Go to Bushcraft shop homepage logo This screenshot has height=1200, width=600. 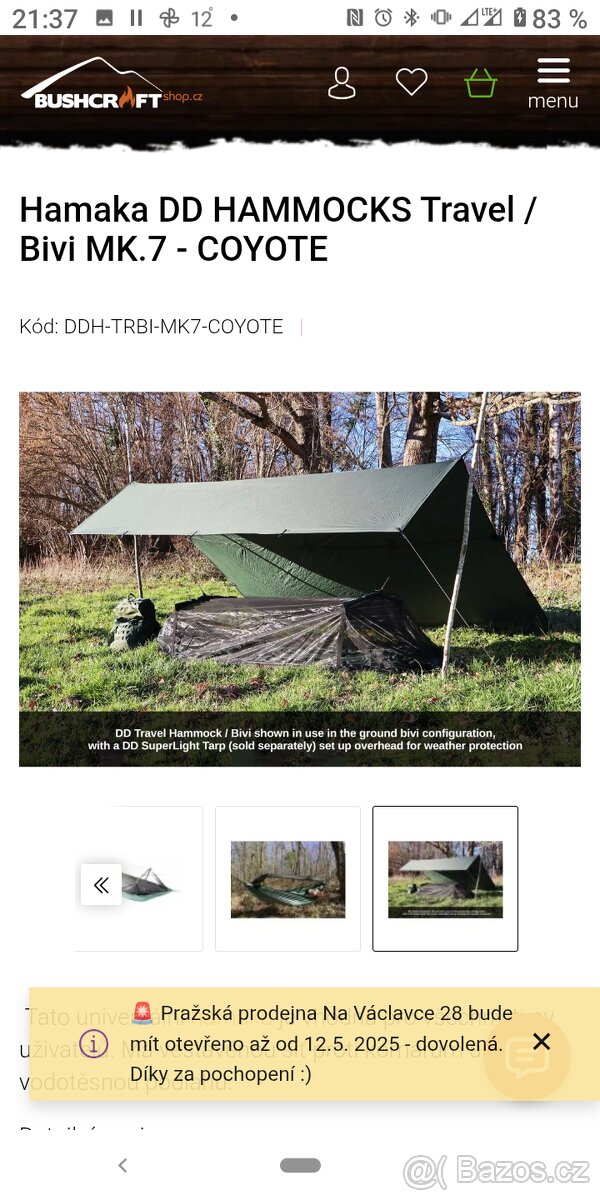coord(112,86)
